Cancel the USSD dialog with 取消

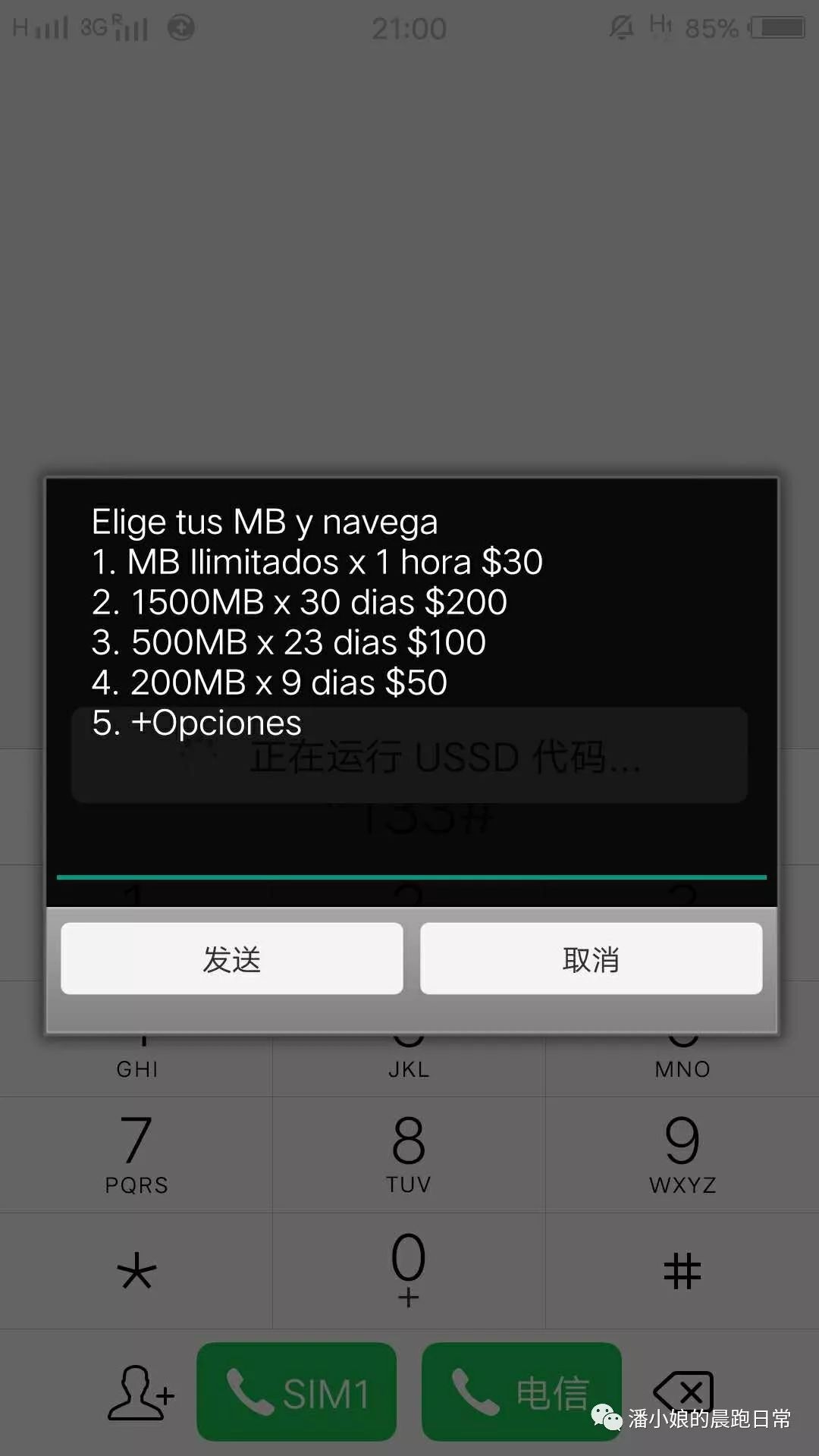591,959
